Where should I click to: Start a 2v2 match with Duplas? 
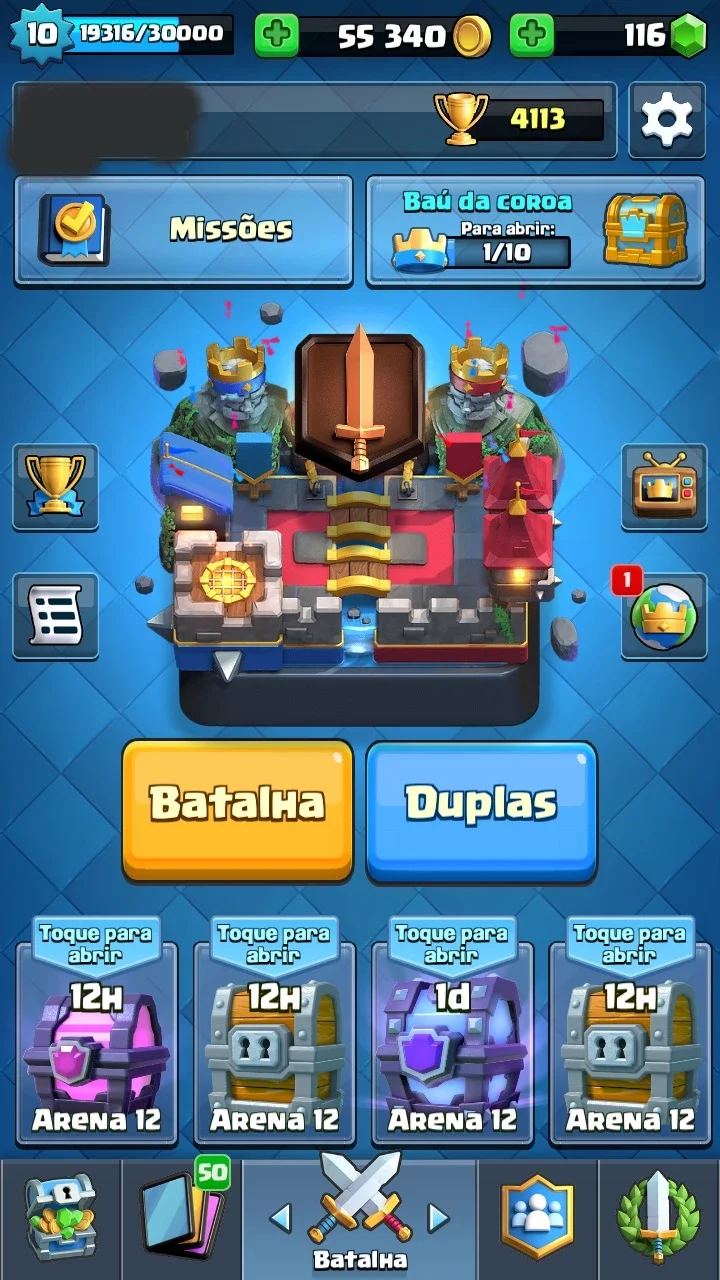482,810
